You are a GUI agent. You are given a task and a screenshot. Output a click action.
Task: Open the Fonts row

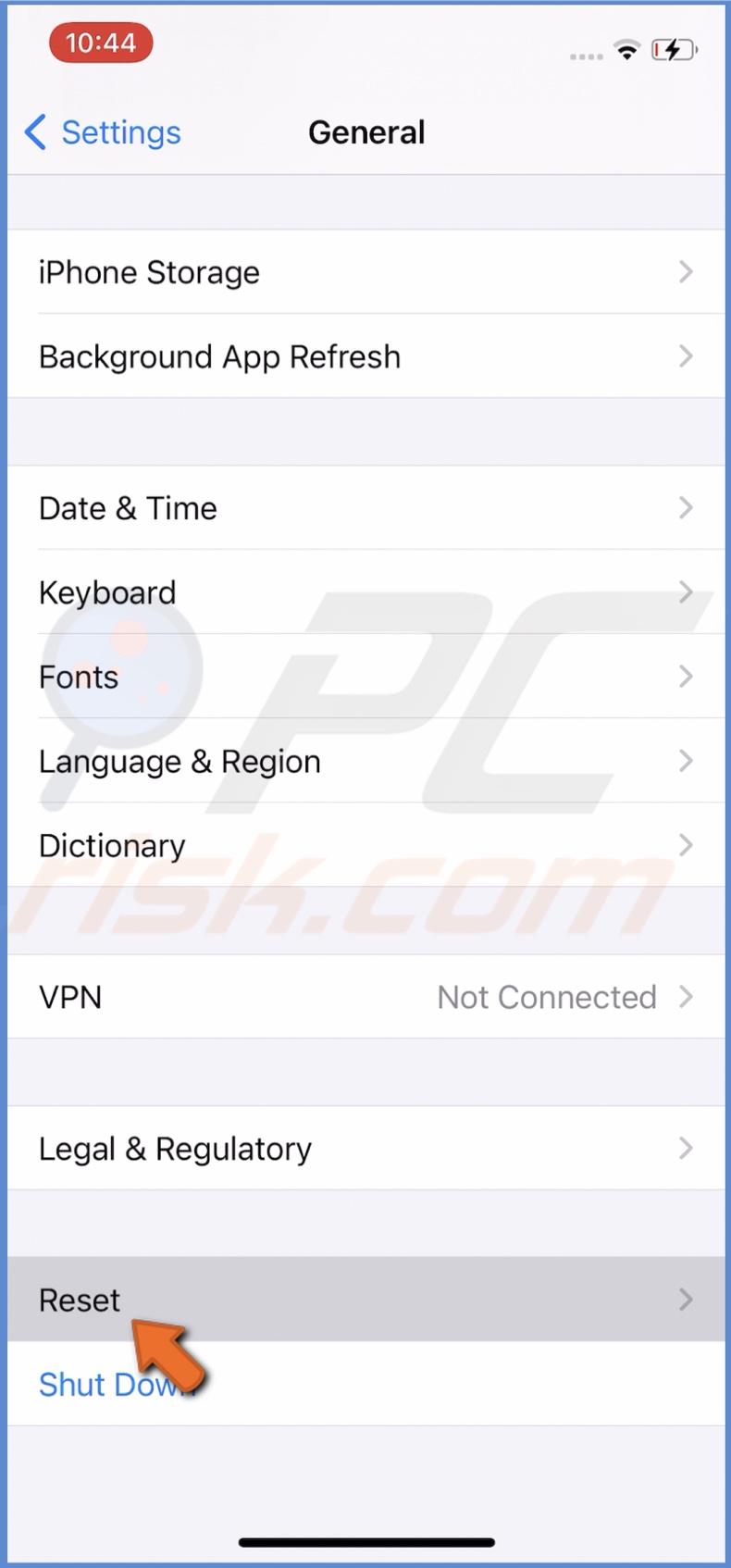click(x=365, y=677)
